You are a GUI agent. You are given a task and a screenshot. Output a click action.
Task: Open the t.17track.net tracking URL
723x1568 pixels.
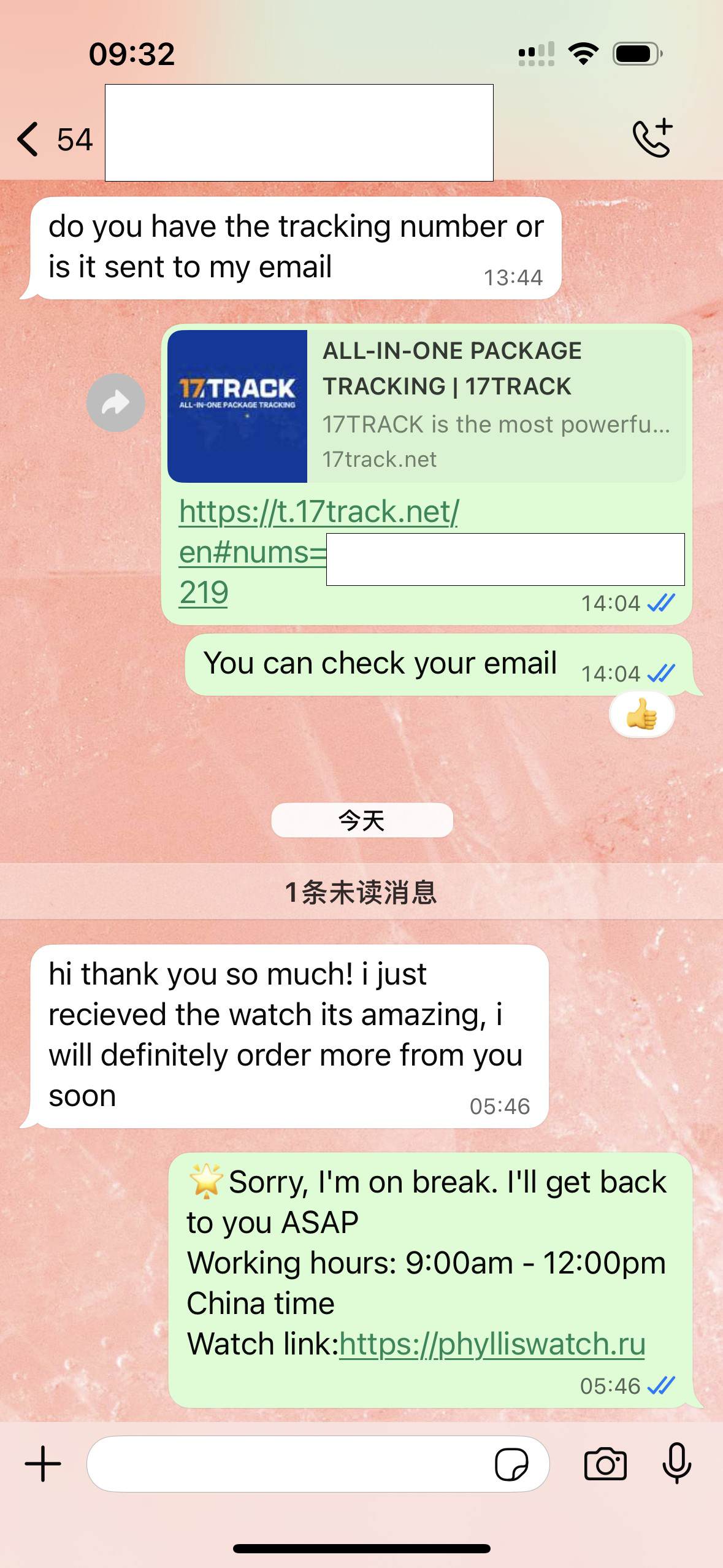(318, 512)
